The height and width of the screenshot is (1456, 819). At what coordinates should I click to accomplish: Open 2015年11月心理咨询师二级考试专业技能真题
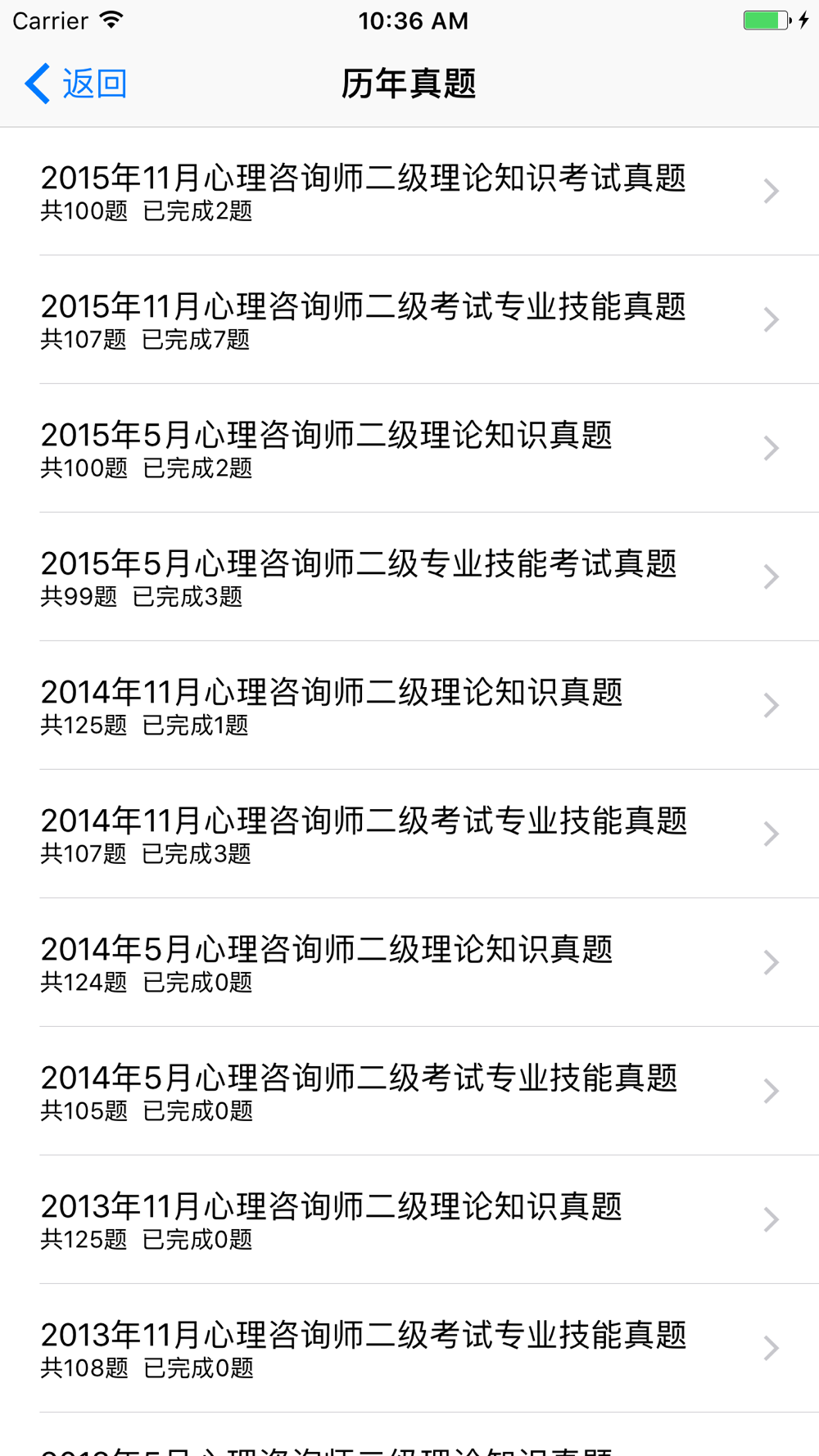tap(409, 320)
